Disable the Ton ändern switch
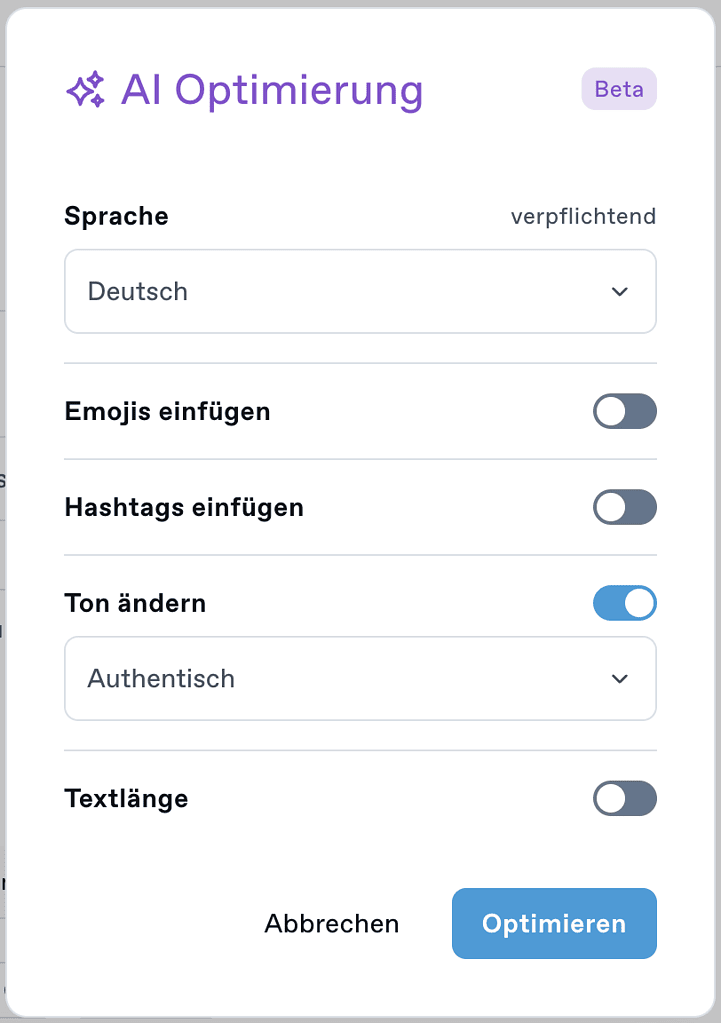The width and height of the screenshot is (721, 1023). pyautogui.click(x=624, y=603)
